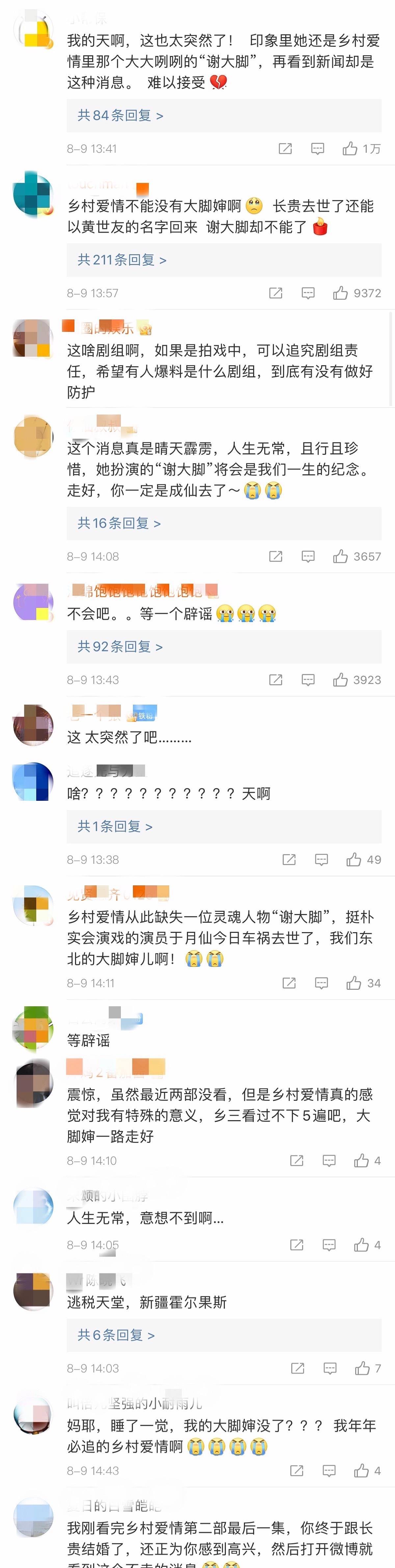Image resolution: width=395 pixels, height=1568 pixels.
Task: Like the comment with 3657 likes
Action: pos(340,556)
